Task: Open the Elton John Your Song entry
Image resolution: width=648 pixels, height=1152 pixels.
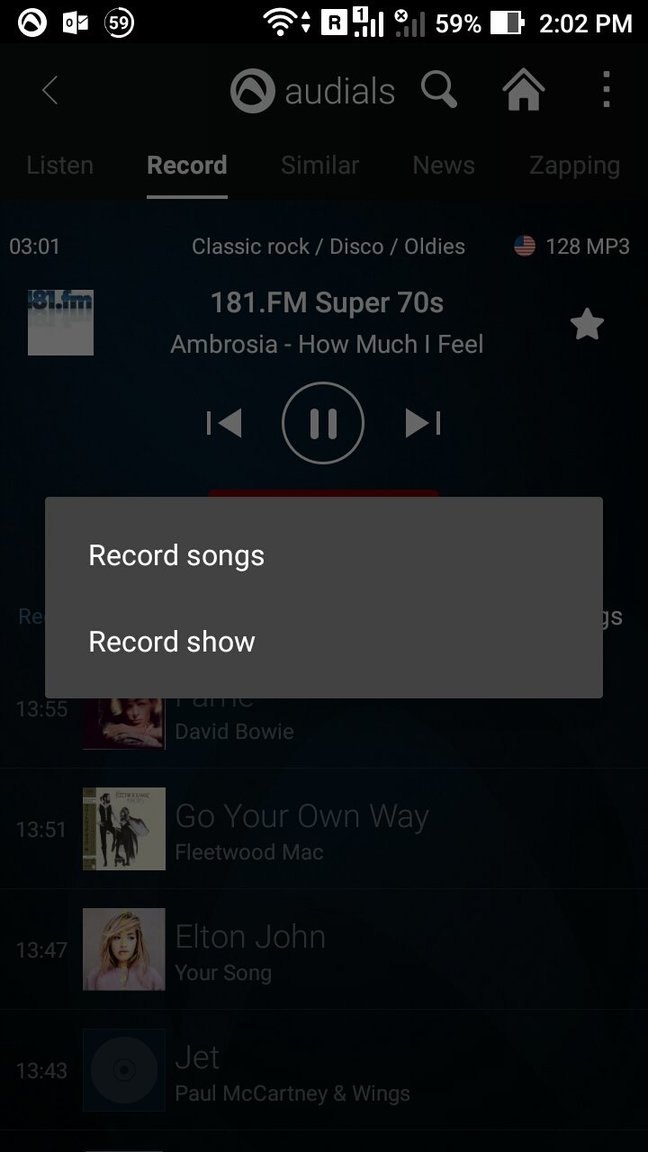Action: pyautogui.click(x=250, y=949)
